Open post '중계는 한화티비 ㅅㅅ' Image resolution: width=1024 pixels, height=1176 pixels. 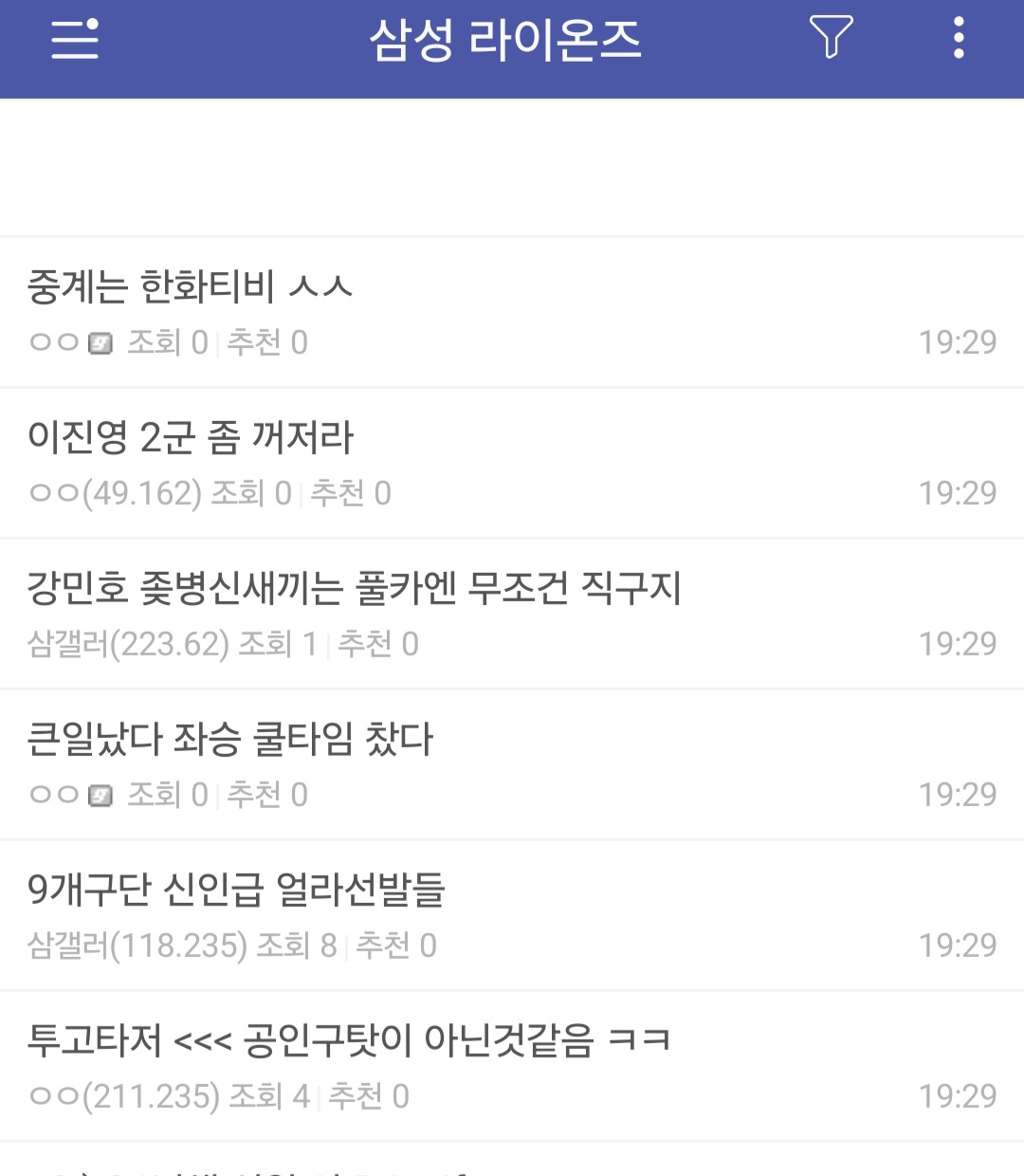click(190, 286)
